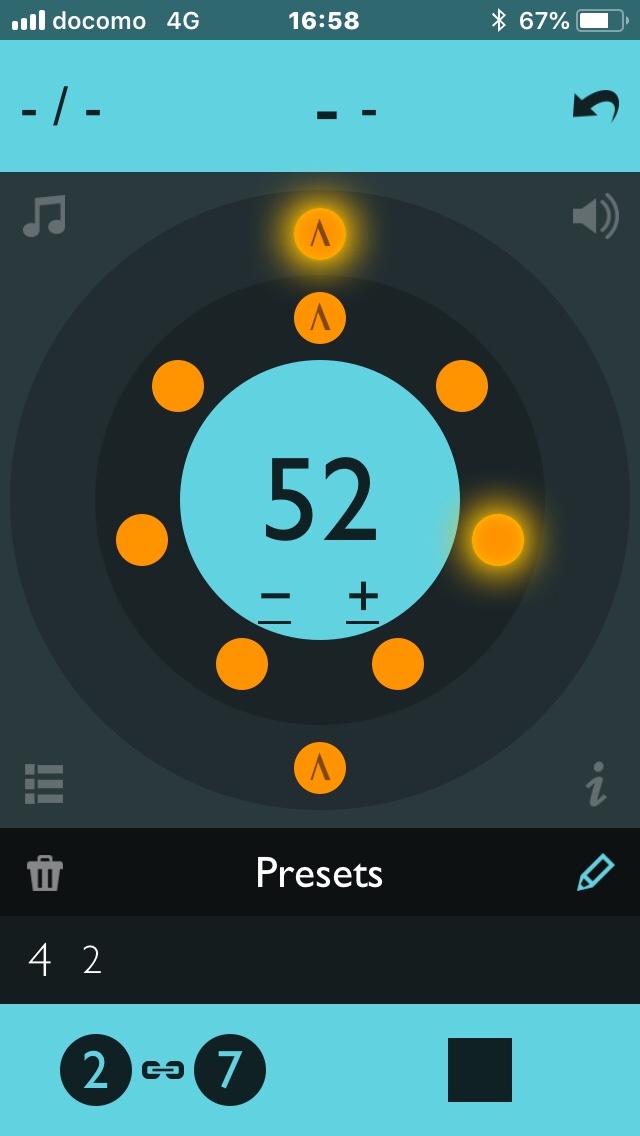
Task: Open the info icon
Action: coord(596,784)
